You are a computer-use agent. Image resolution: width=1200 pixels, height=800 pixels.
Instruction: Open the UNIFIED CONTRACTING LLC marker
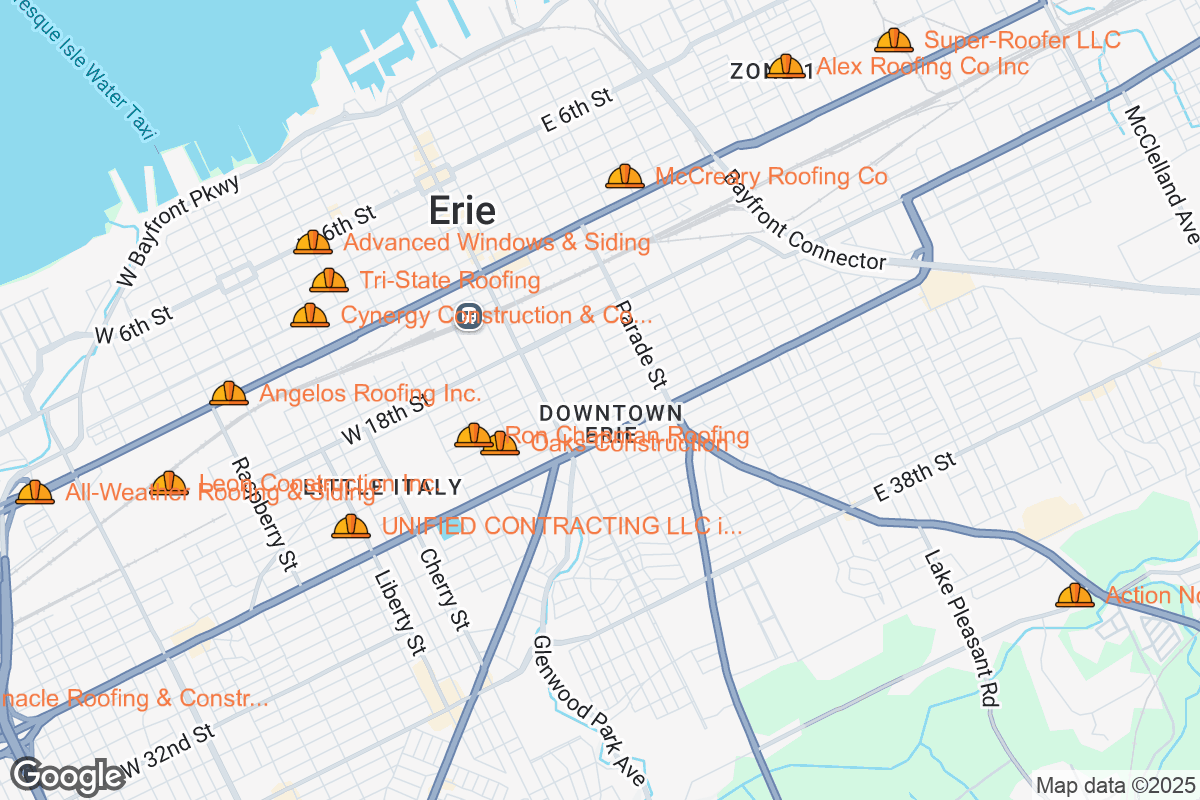351,526
